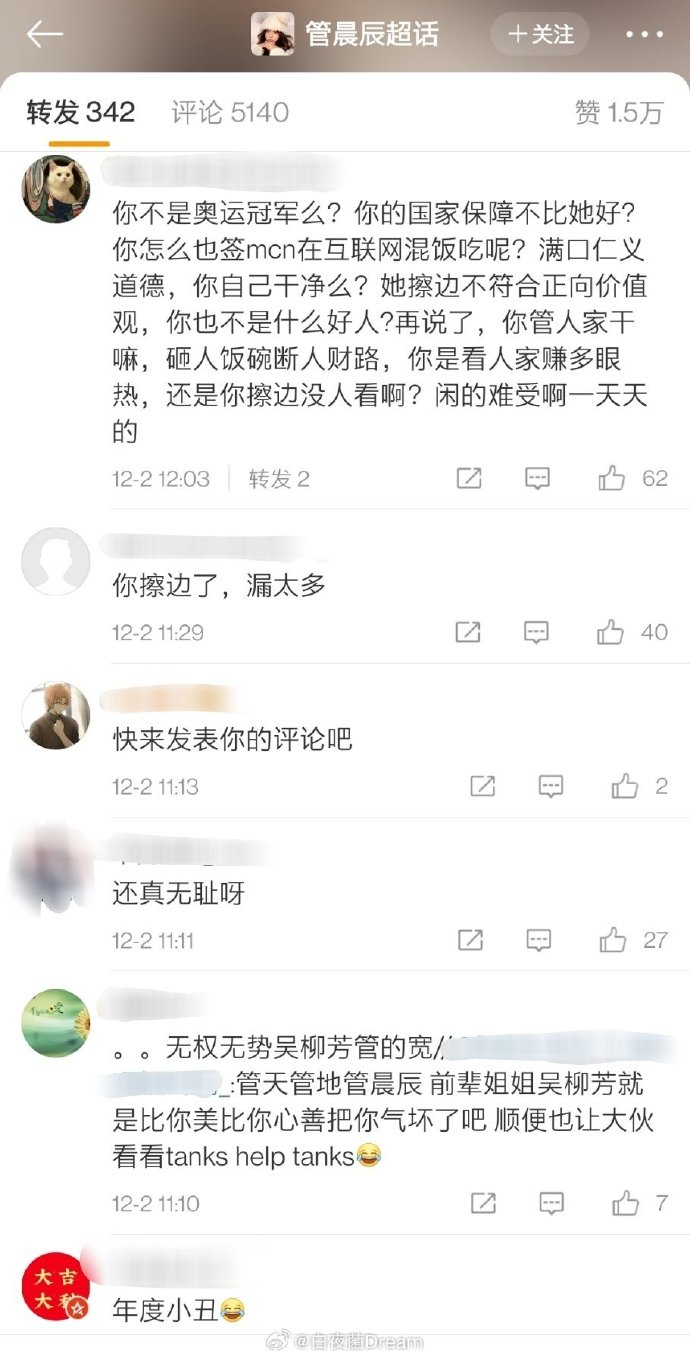
Task: Like the comment 还真无耻呀
Action: (x=612, y=940)
